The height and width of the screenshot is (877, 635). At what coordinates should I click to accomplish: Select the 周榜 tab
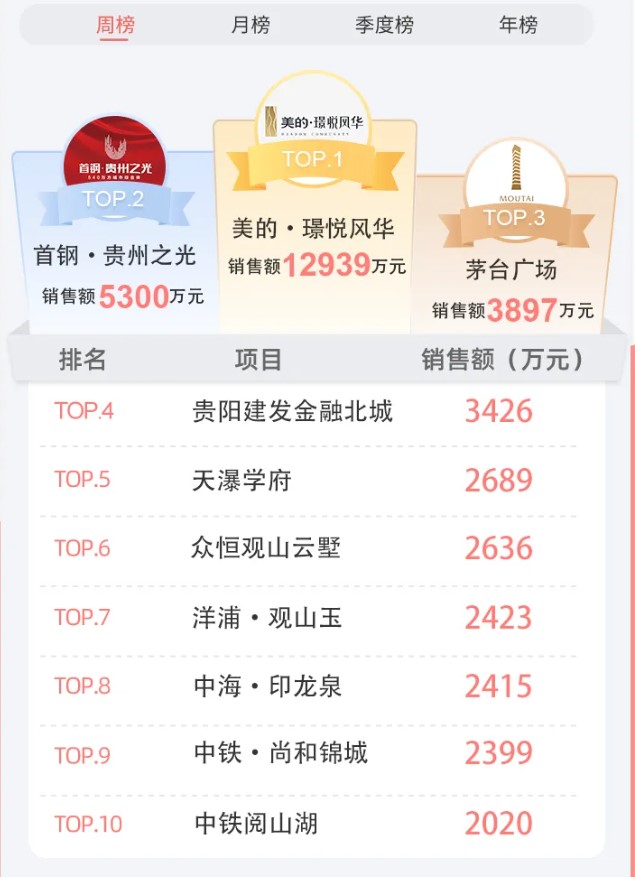[116, 25]
